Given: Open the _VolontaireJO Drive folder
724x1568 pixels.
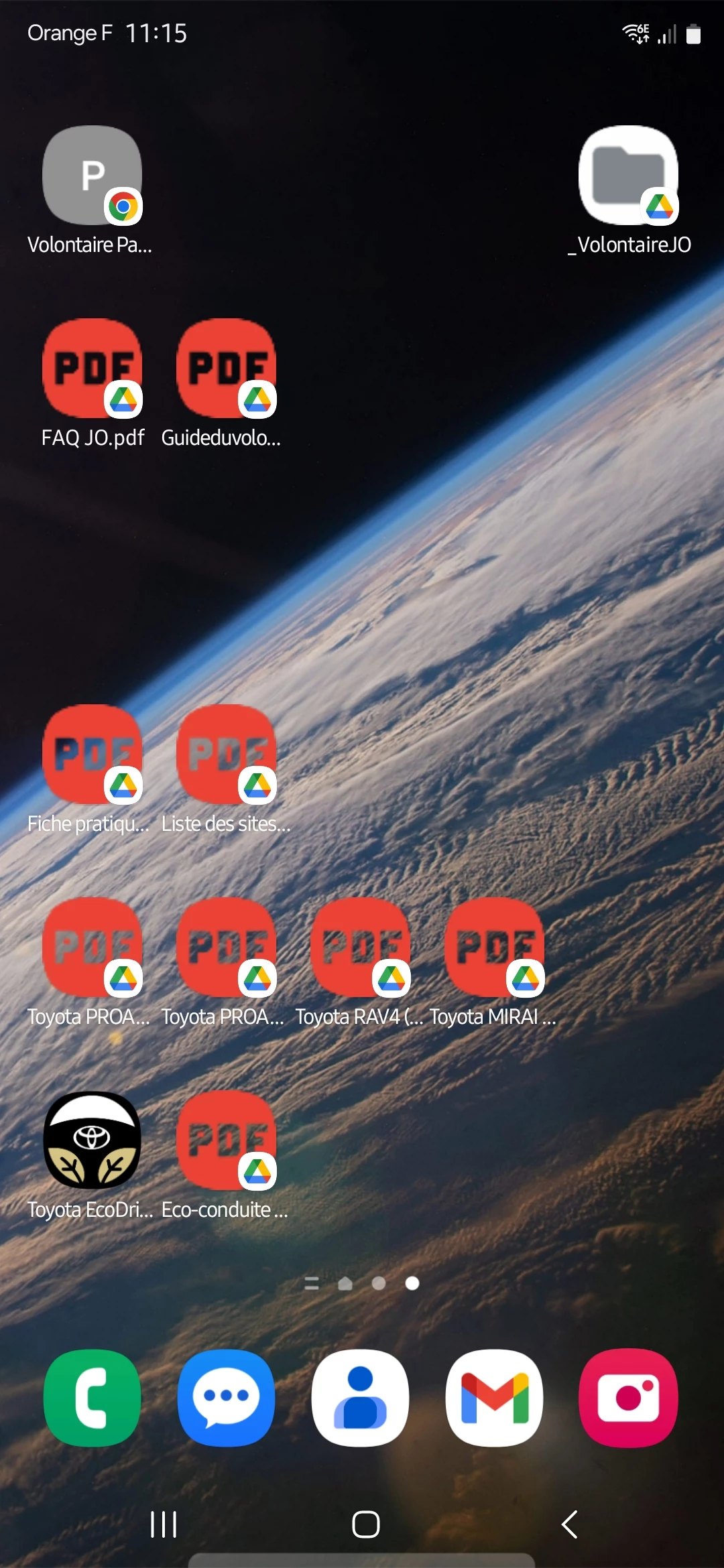Looking at the screenshot, I should click(x=629, y=176).
